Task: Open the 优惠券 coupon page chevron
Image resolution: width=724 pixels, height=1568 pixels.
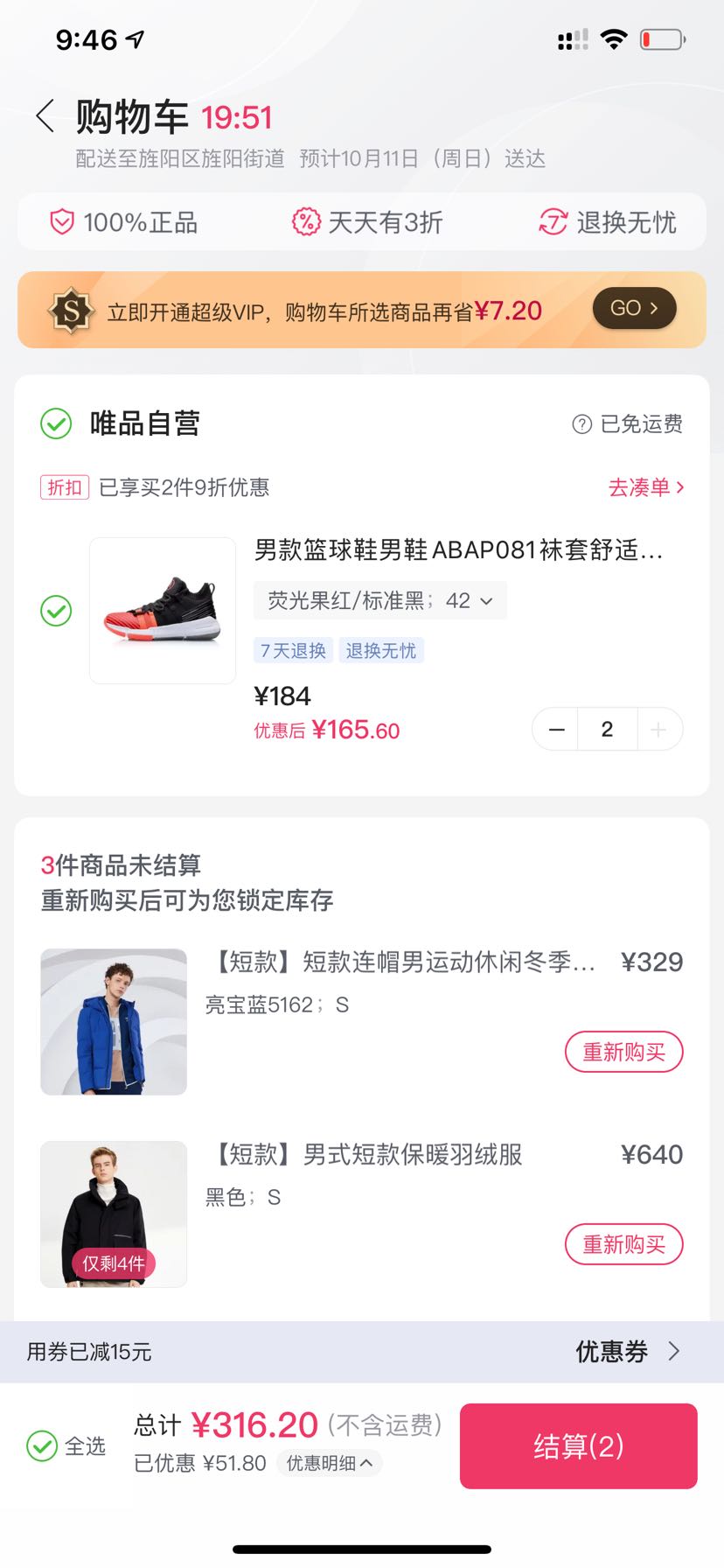Action: 673,1352
